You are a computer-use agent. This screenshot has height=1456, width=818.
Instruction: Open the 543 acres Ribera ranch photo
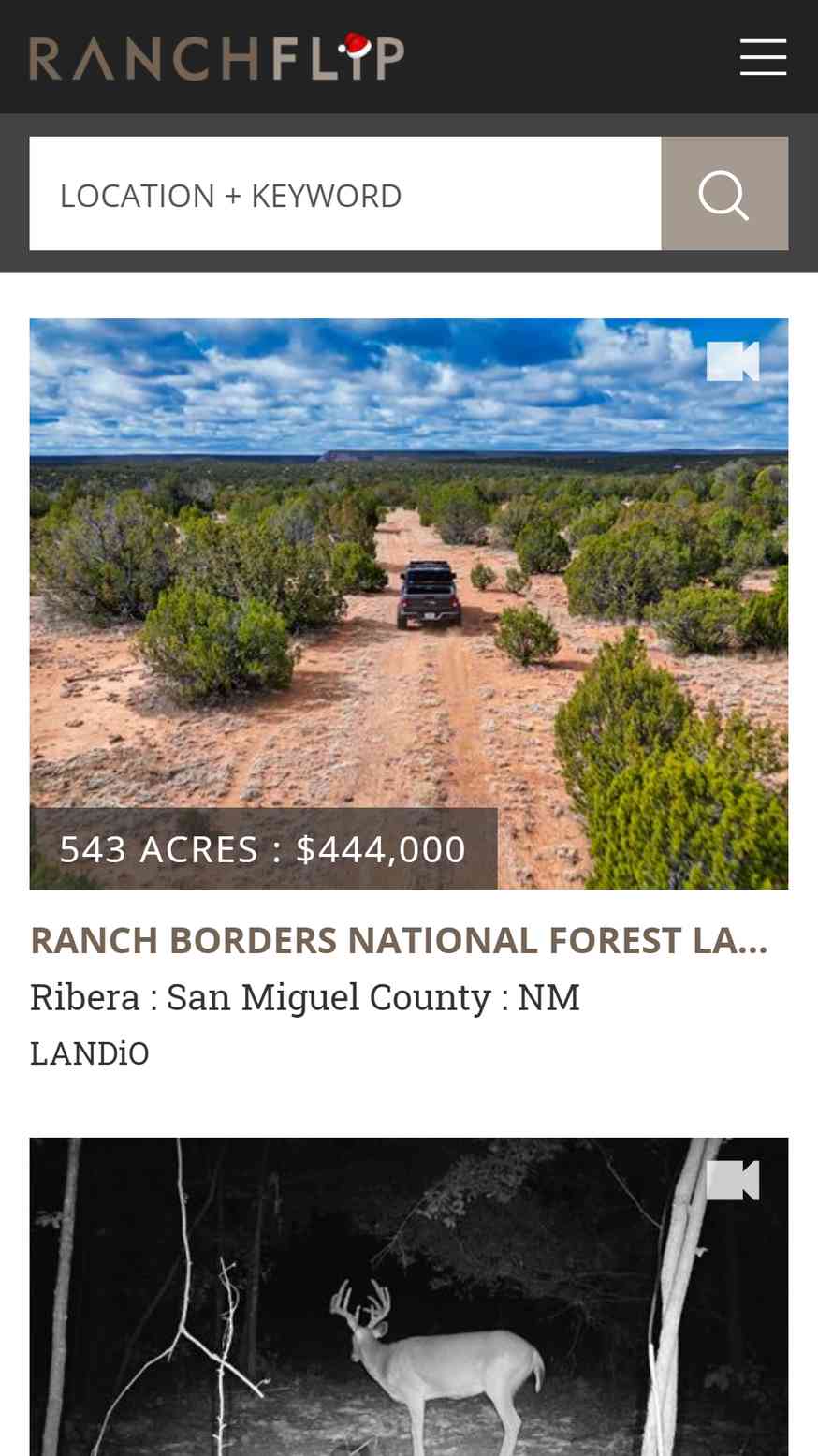click(x=409, y=604)
